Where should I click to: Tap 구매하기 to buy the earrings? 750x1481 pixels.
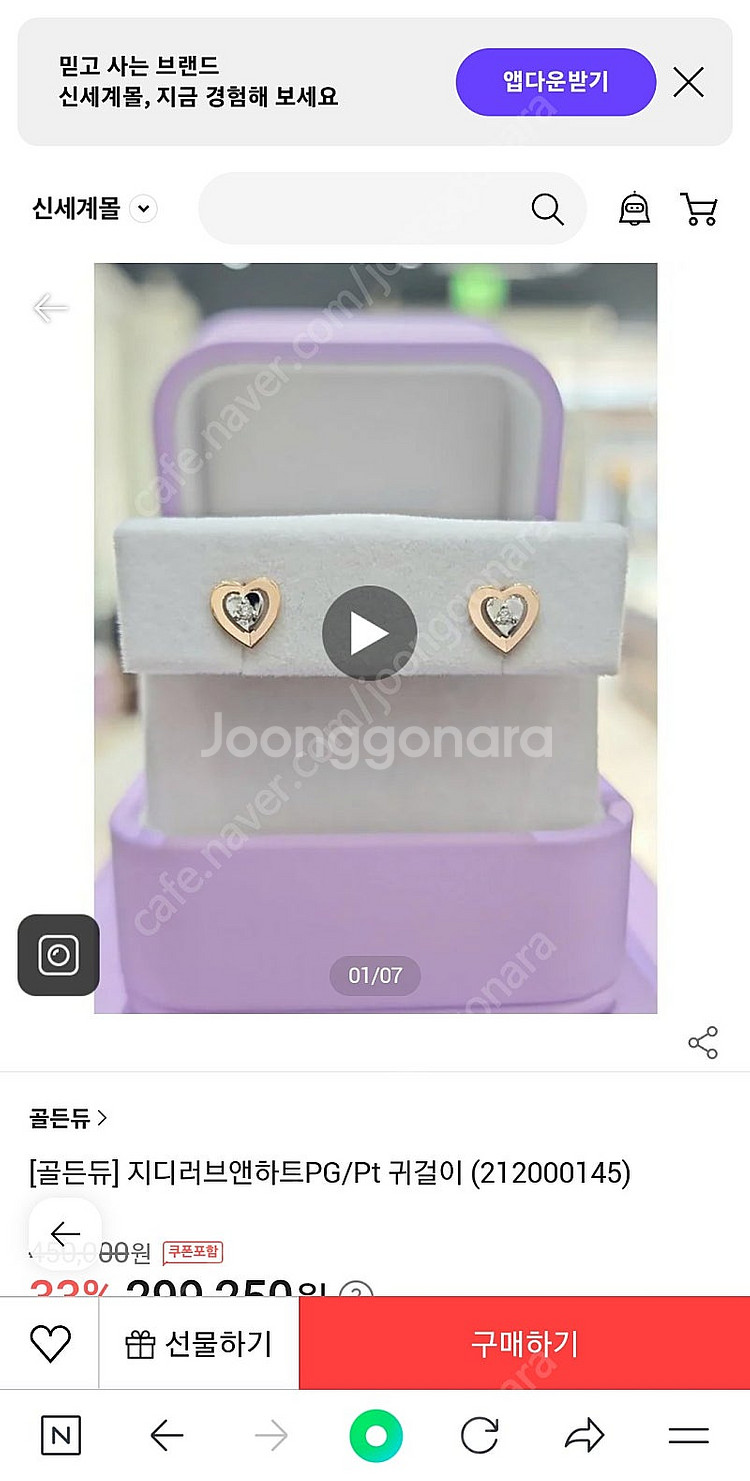point(524,1344)
